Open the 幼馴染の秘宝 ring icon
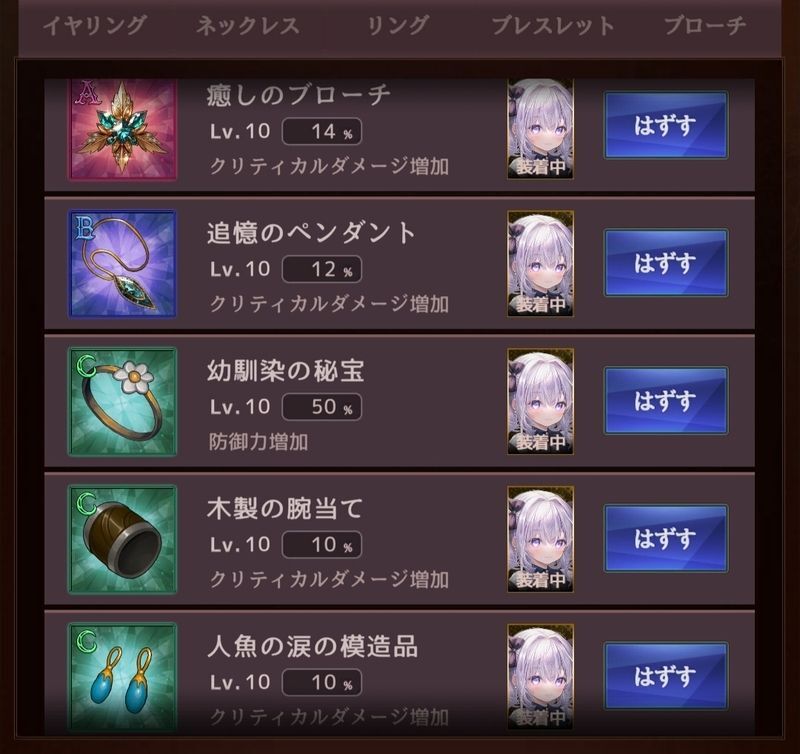The width and height of the screenshot is (800, 754). (x=122, y=401)
